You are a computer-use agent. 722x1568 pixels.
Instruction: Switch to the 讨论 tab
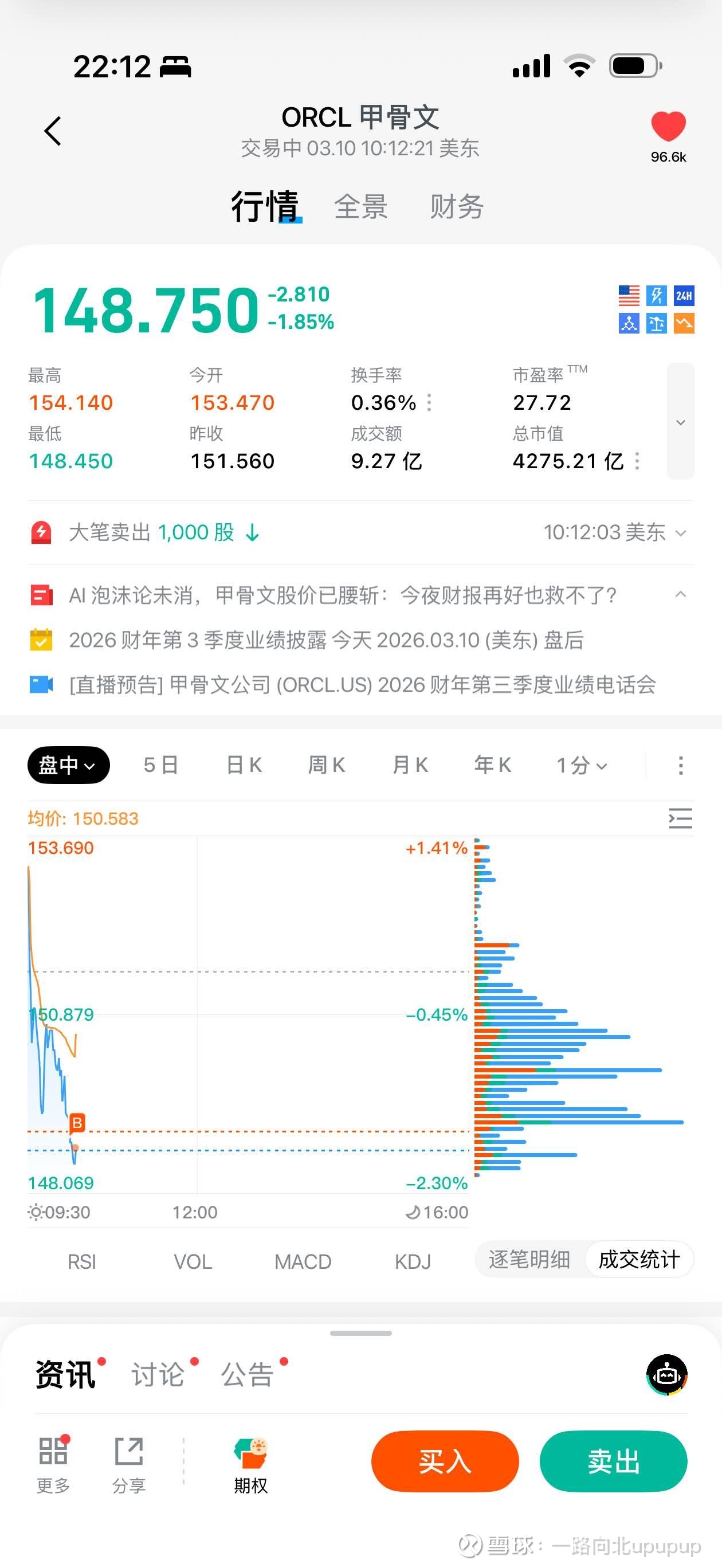pyautogui.click(x=158, y=1374)
